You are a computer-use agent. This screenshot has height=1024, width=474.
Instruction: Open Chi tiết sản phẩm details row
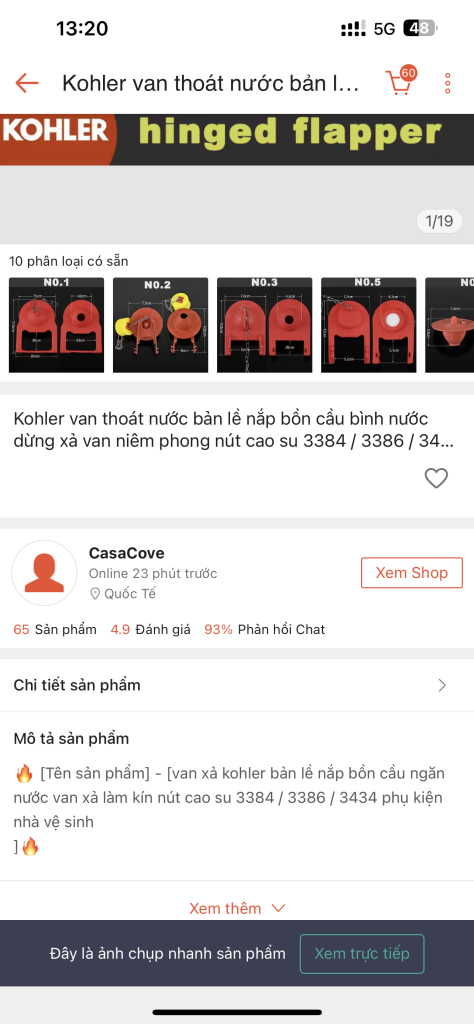pyautogui.click(x=237, y=685)
